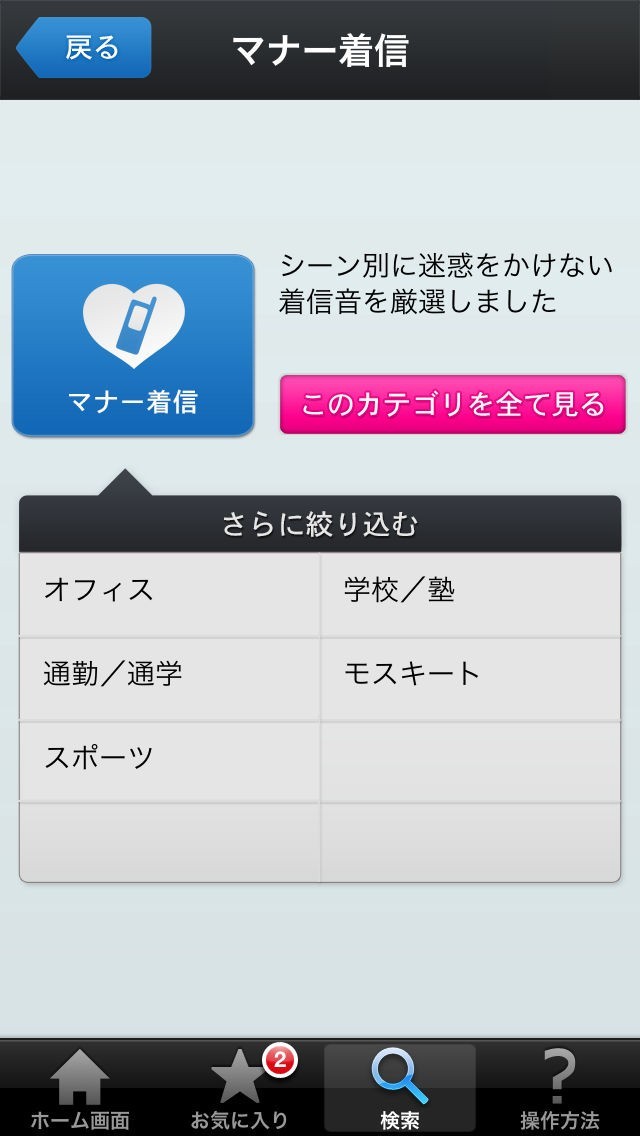Viewport: 640px width, 1136px height.
Task: Switch to the ホーム画面 tab
Action: pyautogui.click(x=80, y=1090)
